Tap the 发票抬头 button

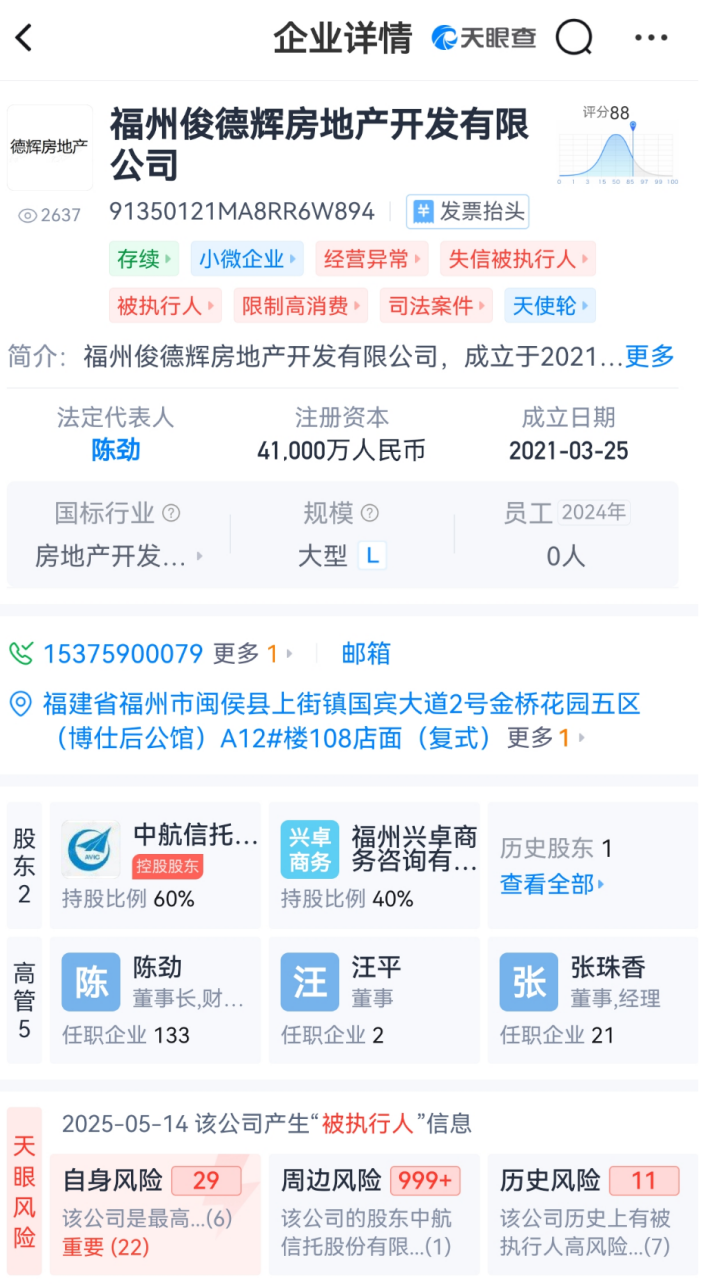[x=467, y=212]
